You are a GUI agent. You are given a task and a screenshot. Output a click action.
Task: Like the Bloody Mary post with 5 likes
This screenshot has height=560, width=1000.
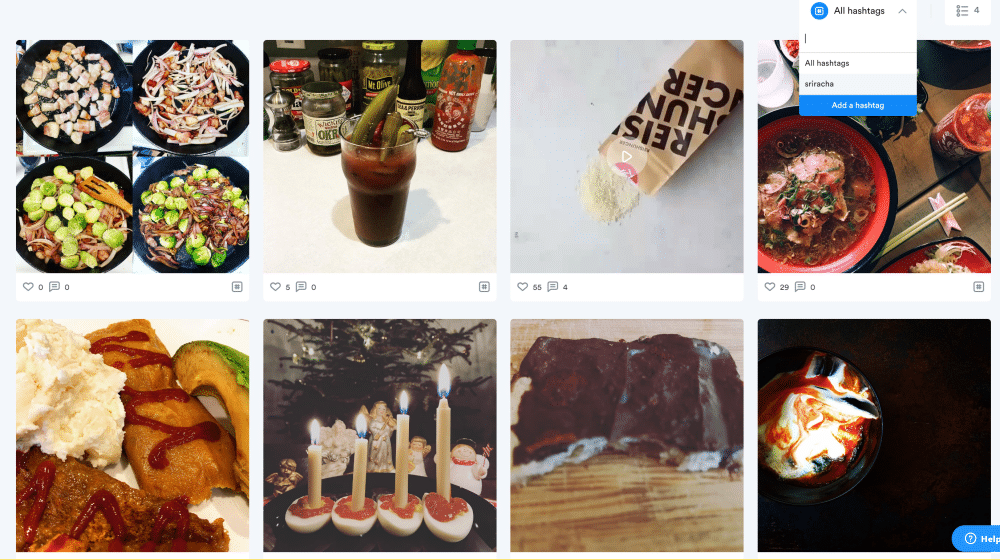(275, 287)
